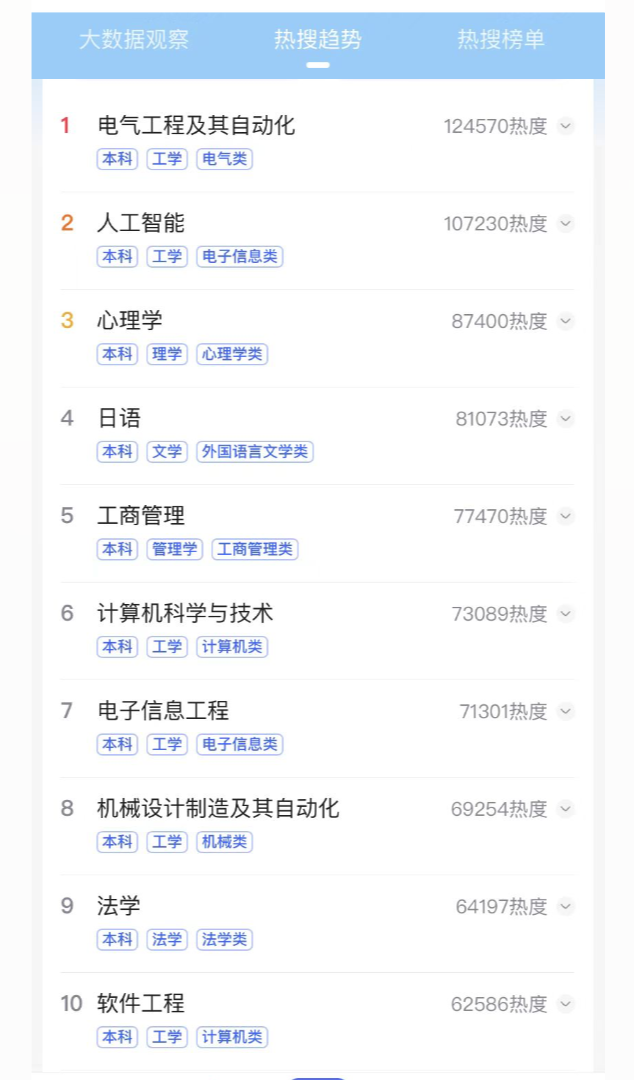Screen dimensions: 634x1080
Task: Expand the chevron beside 73089热度
Action: [x=566, y=613]
